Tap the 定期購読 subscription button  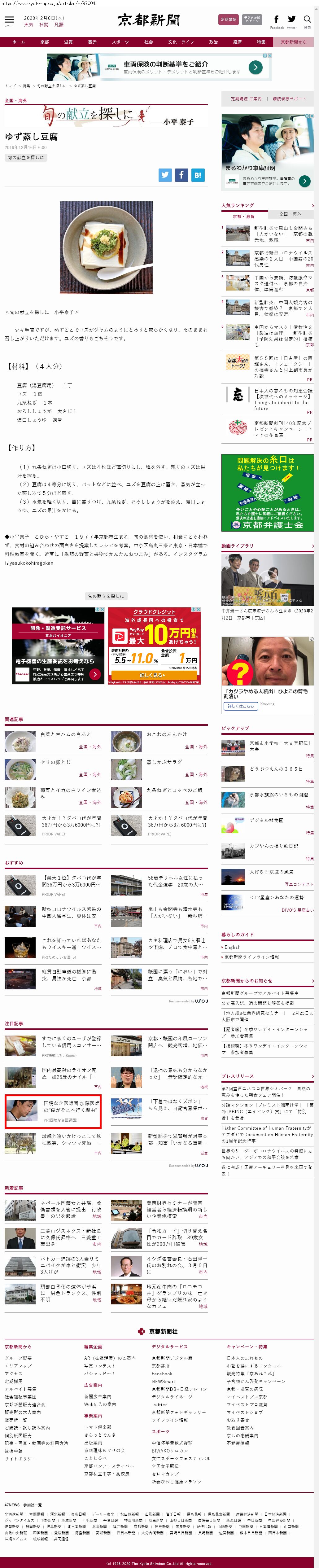pos(228,20)
